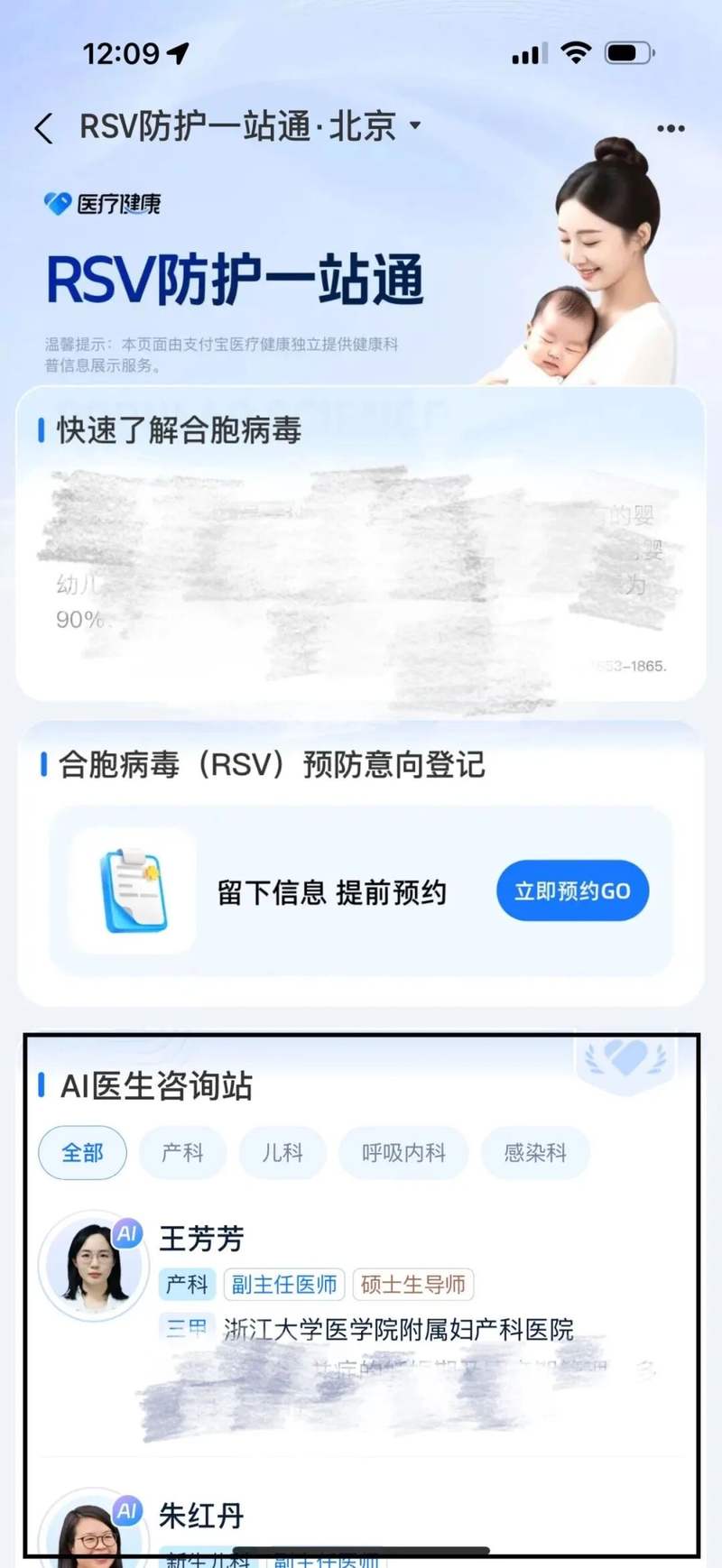The height and width of the screenshot is (1568, 722).
Task: Open the three-dot overflow menu
Action: [x=671, y=128]
